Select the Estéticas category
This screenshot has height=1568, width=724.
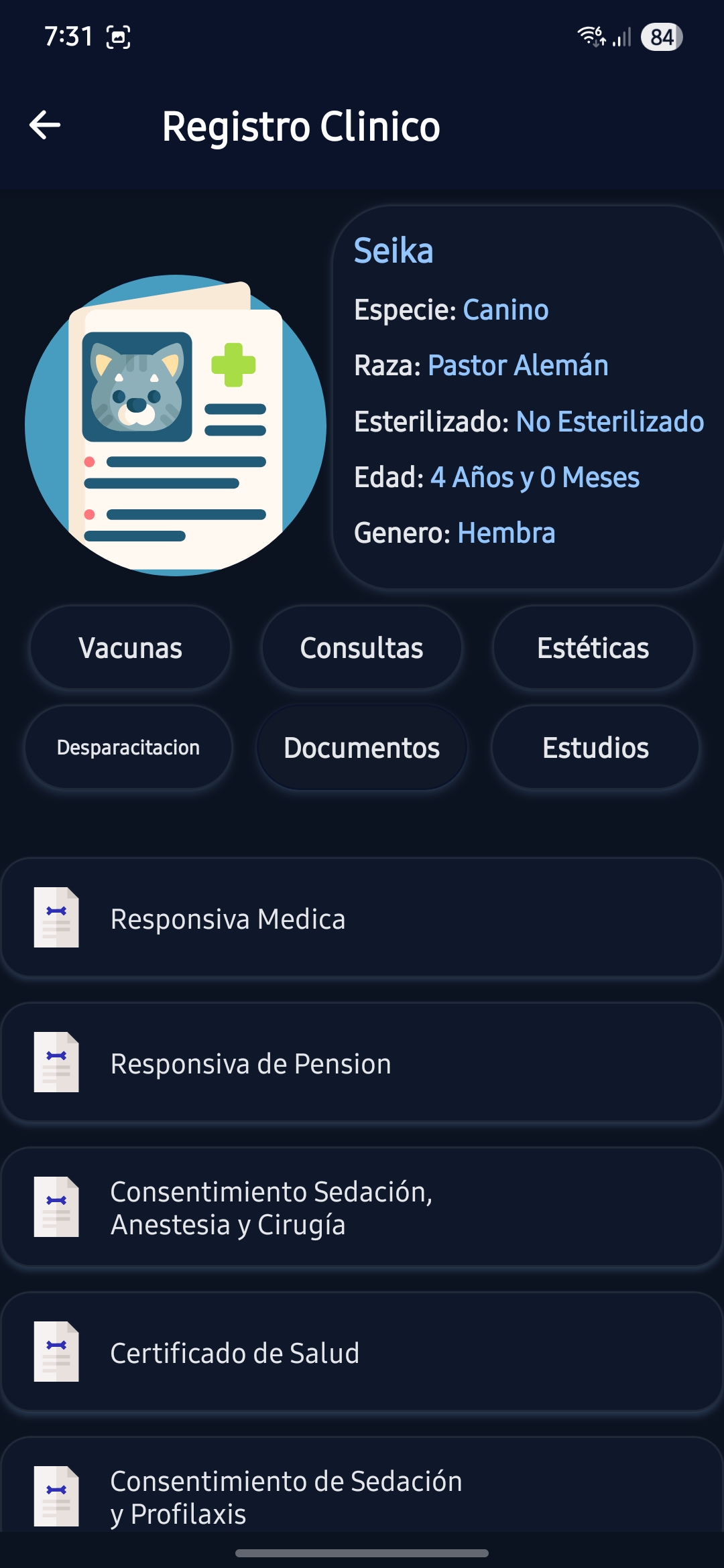[x=593, y=647]
